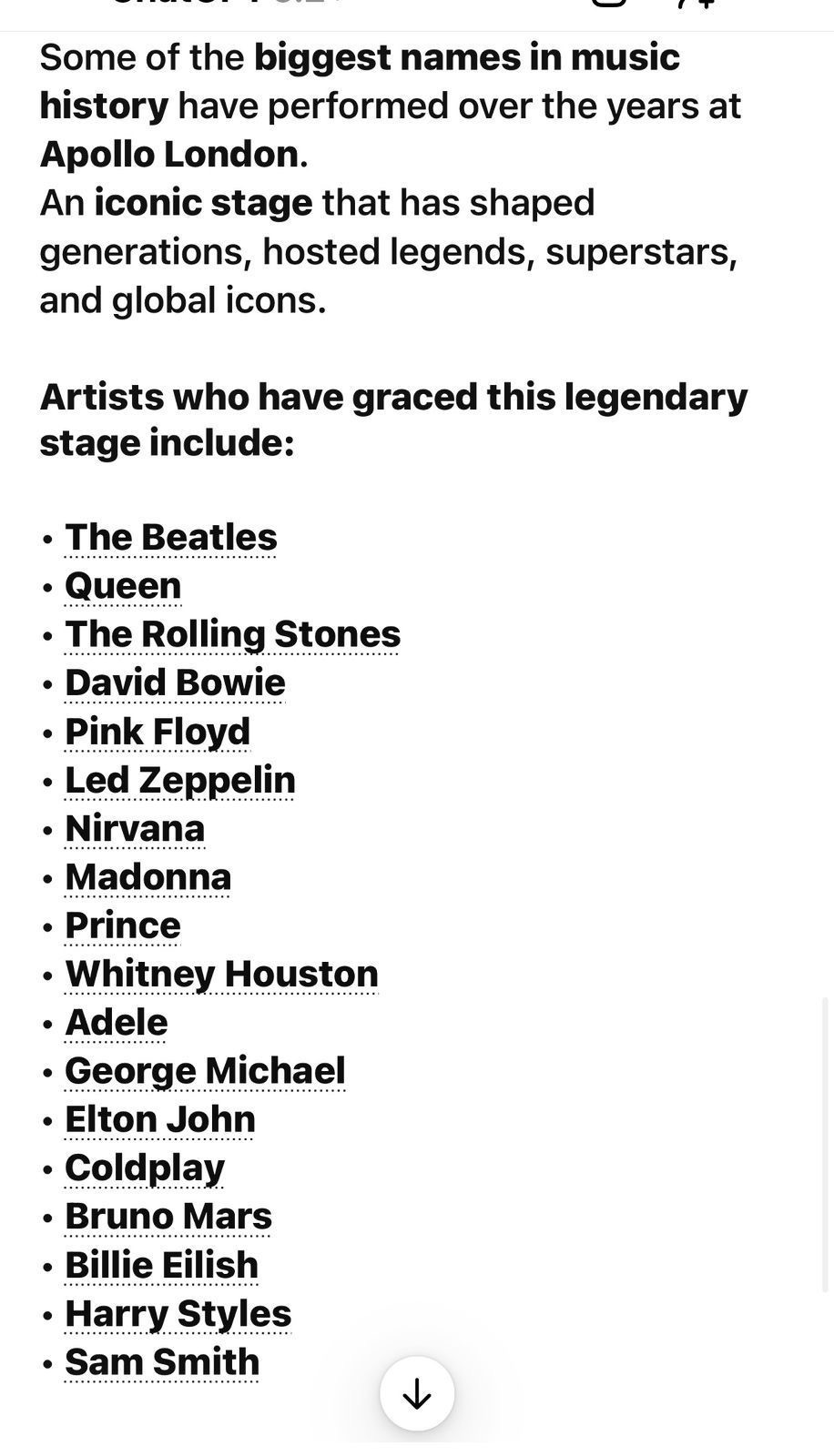Tap the Coldplay link
Image resolution: width=834 pixels, height=1456 pixels.
coord(145,1168)
